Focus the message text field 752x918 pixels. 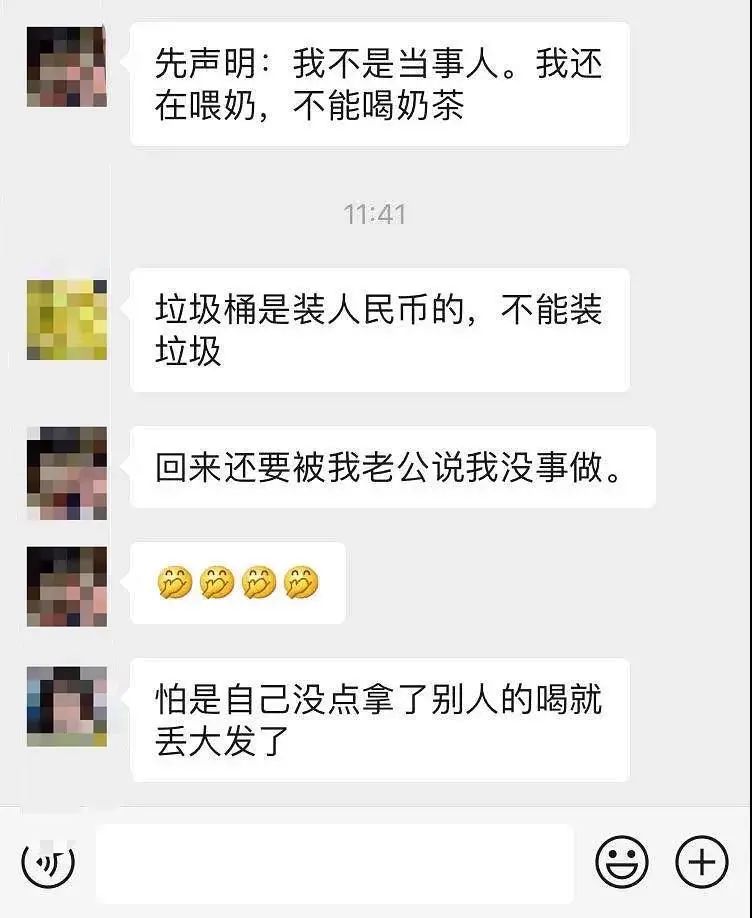click(335, 862)
